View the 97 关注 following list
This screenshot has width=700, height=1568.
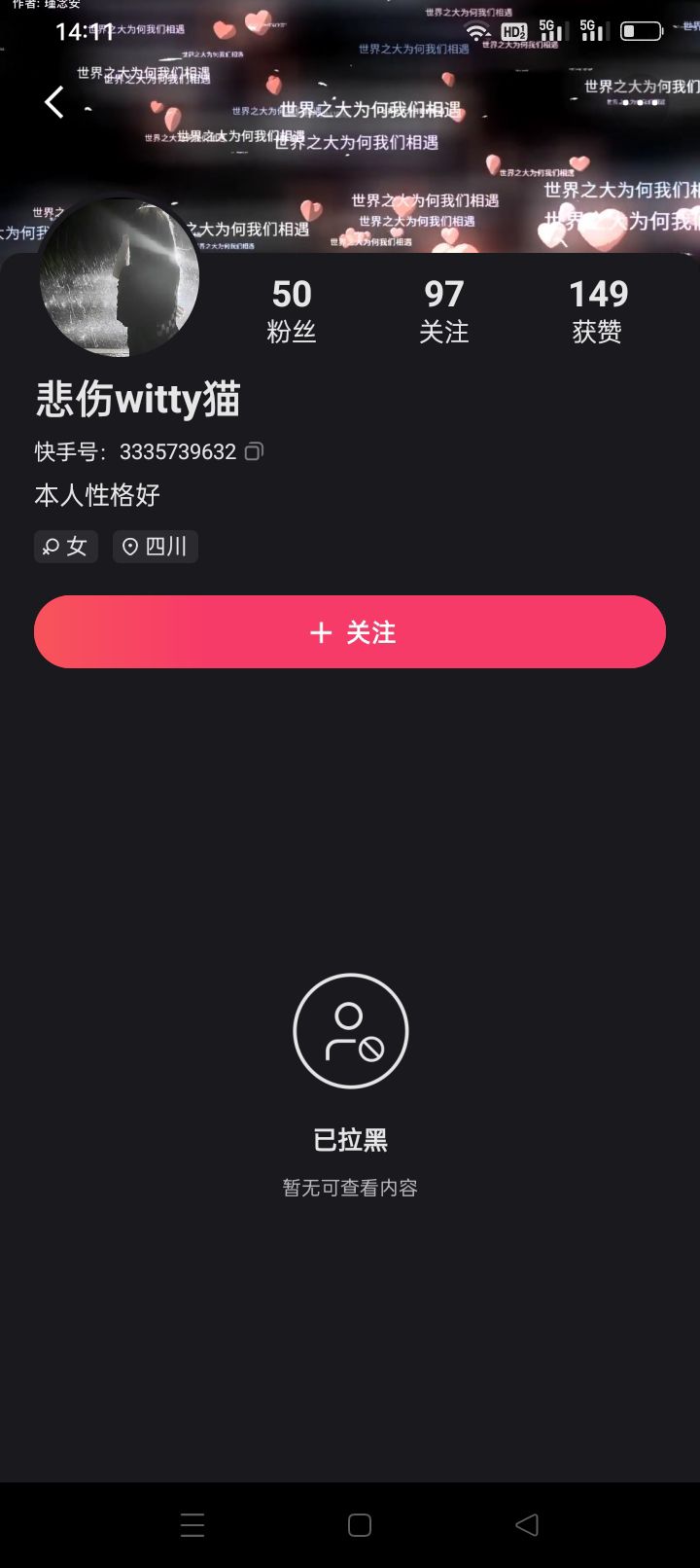tap(443, 310)
